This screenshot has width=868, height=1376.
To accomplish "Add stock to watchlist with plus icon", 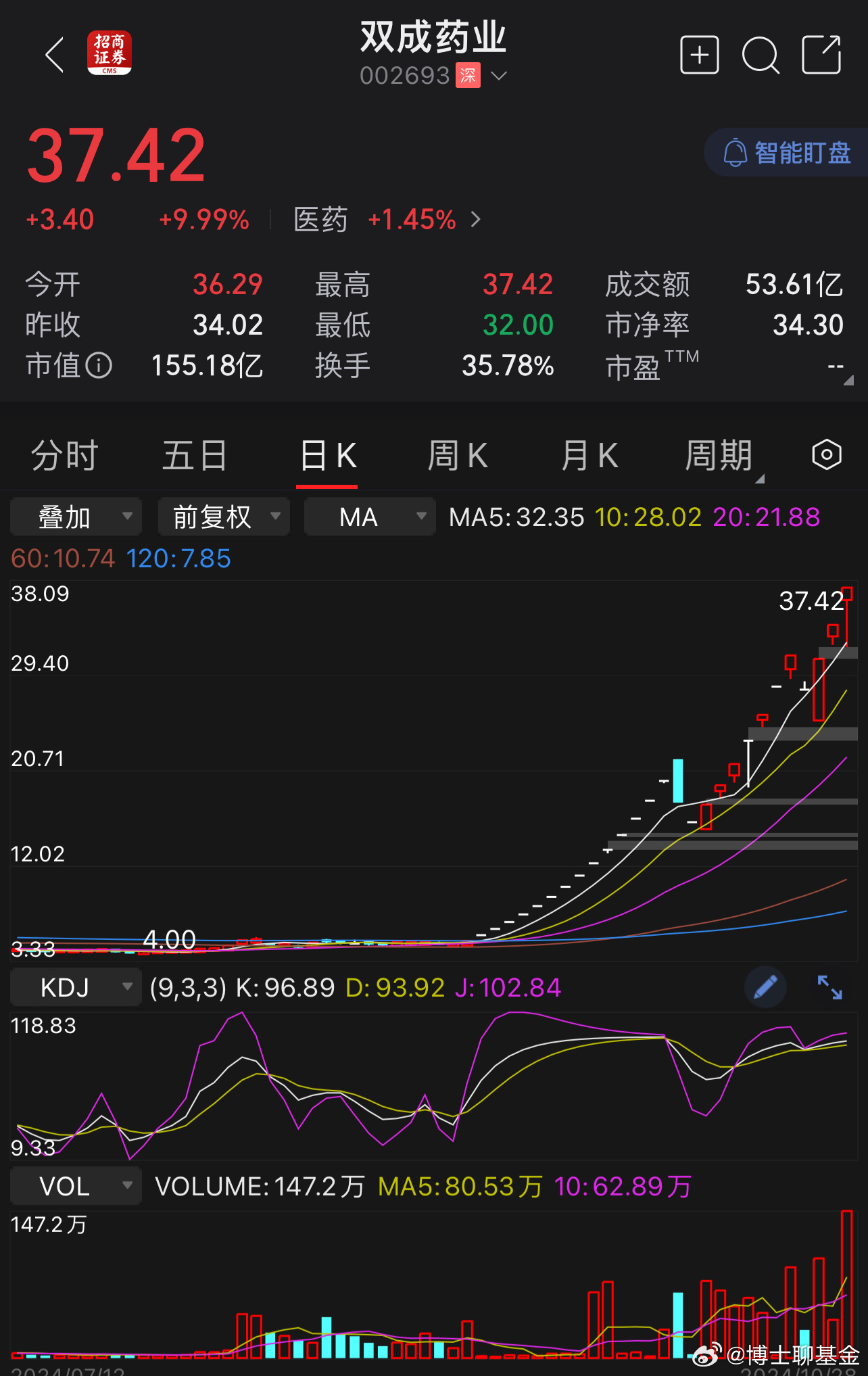I will pyautogui.click(x=699, y=55).
